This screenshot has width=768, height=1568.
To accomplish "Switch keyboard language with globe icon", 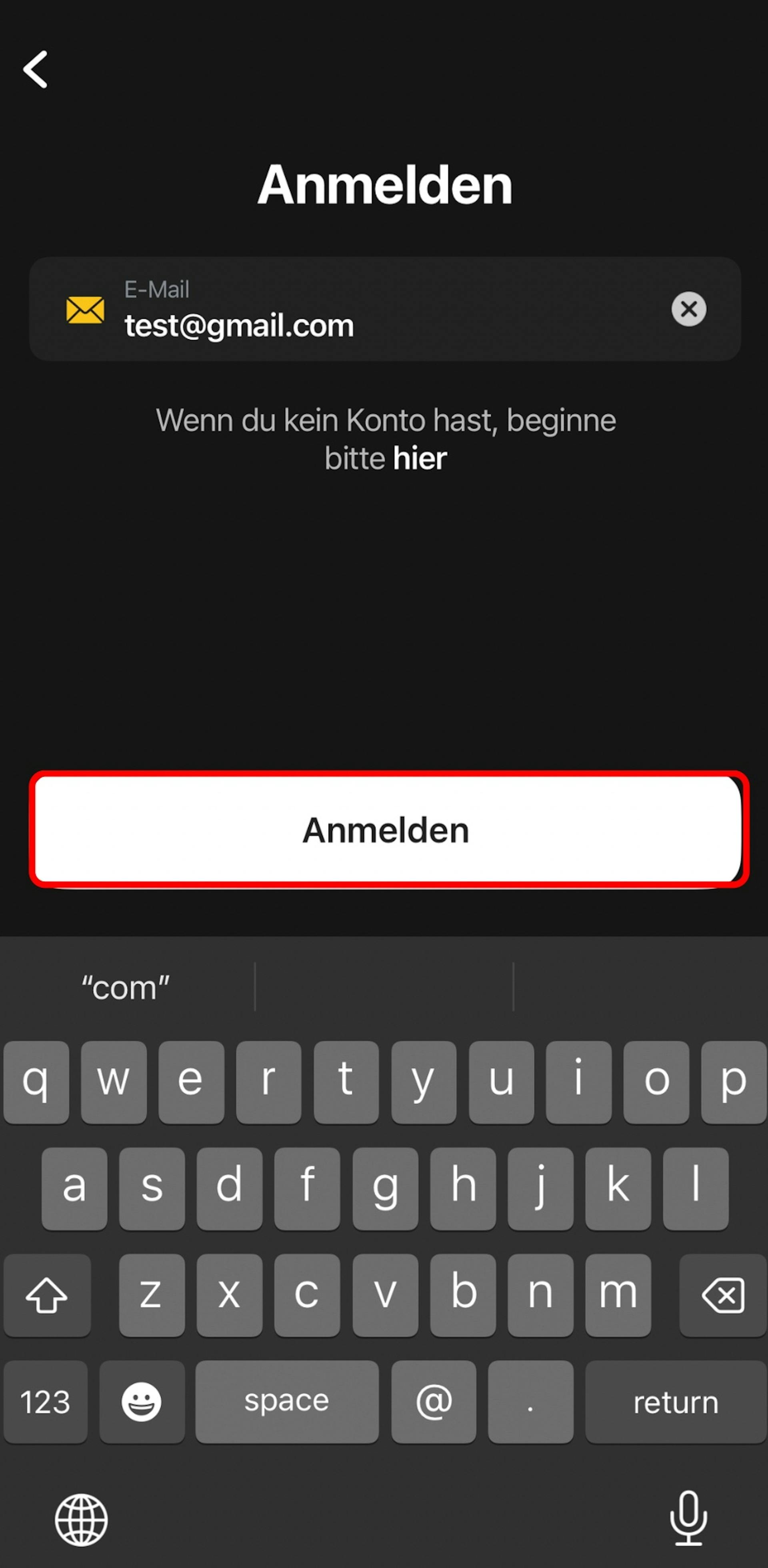I will tap(81, 1519).
